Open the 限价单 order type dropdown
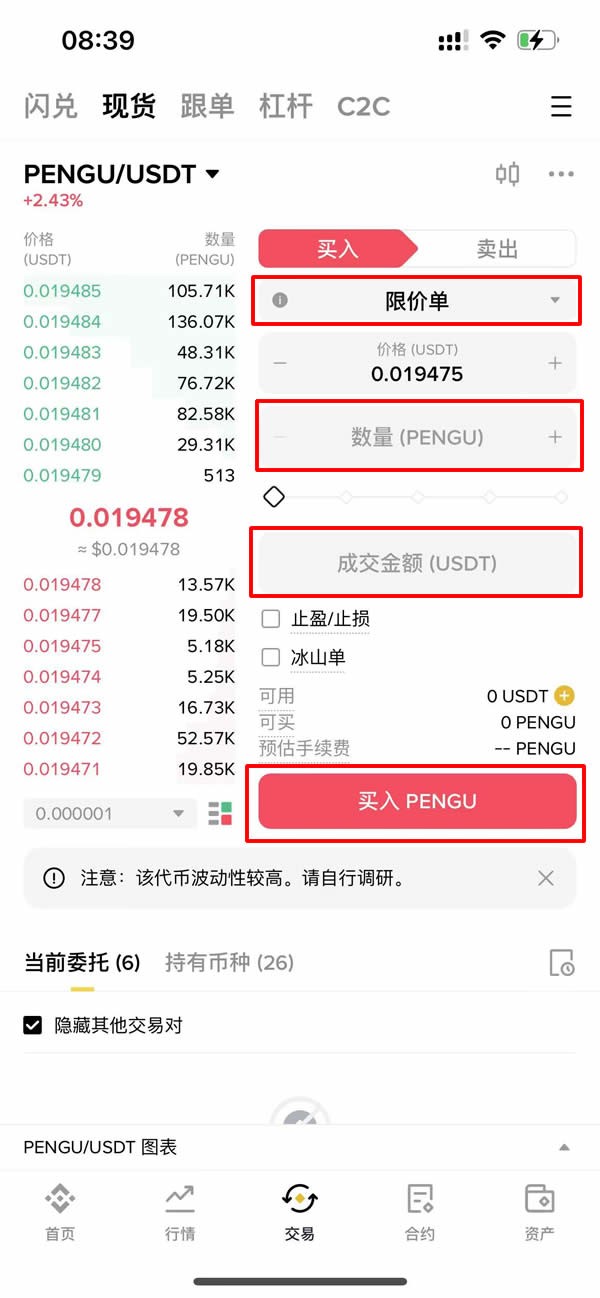The height and width of the screenshot is (1298, 600). (x=417, y=300)
